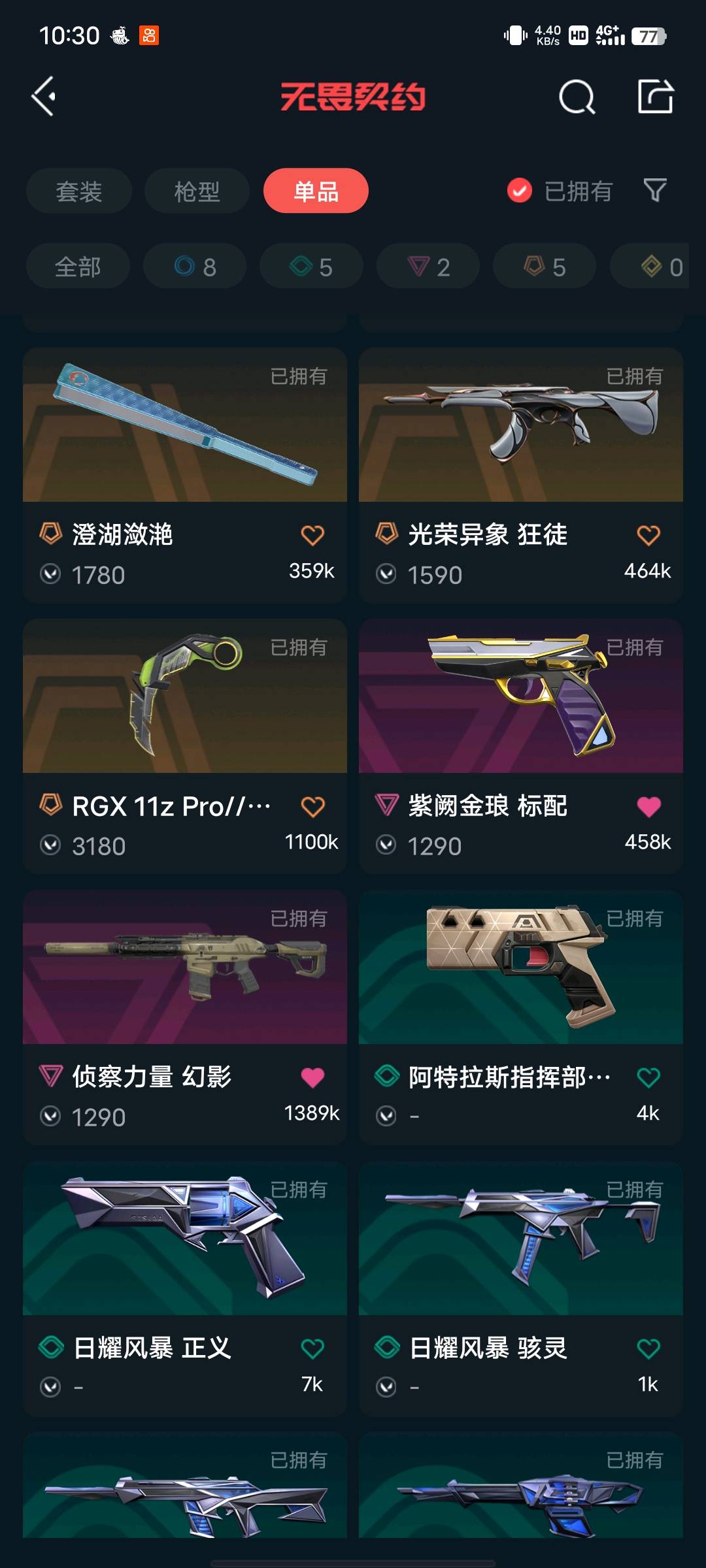706x1568 pixels.
Task: Filter by the purple triangle rarity chip showing 2
Action: (428, 267)
